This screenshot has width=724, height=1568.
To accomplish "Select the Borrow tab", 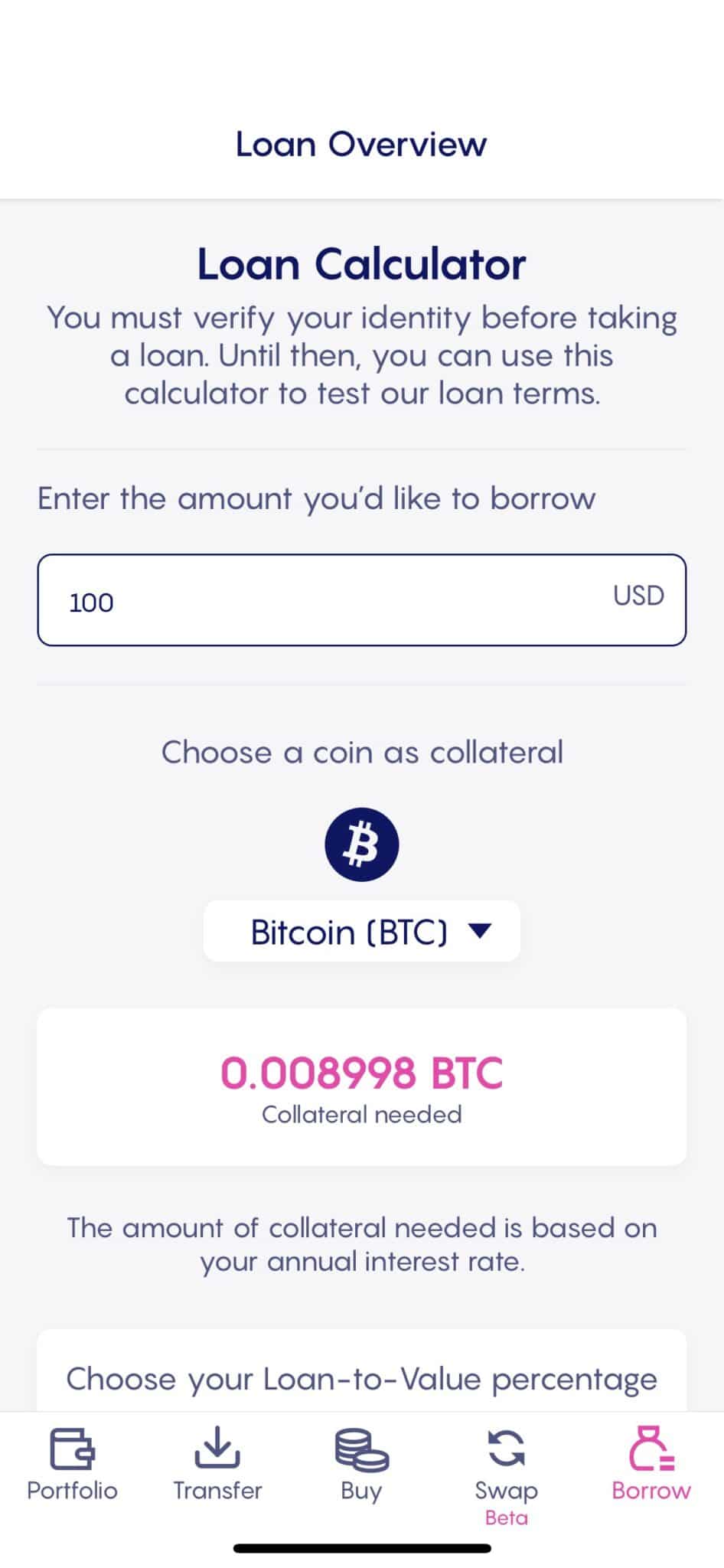I will (x=651, y=1464).
